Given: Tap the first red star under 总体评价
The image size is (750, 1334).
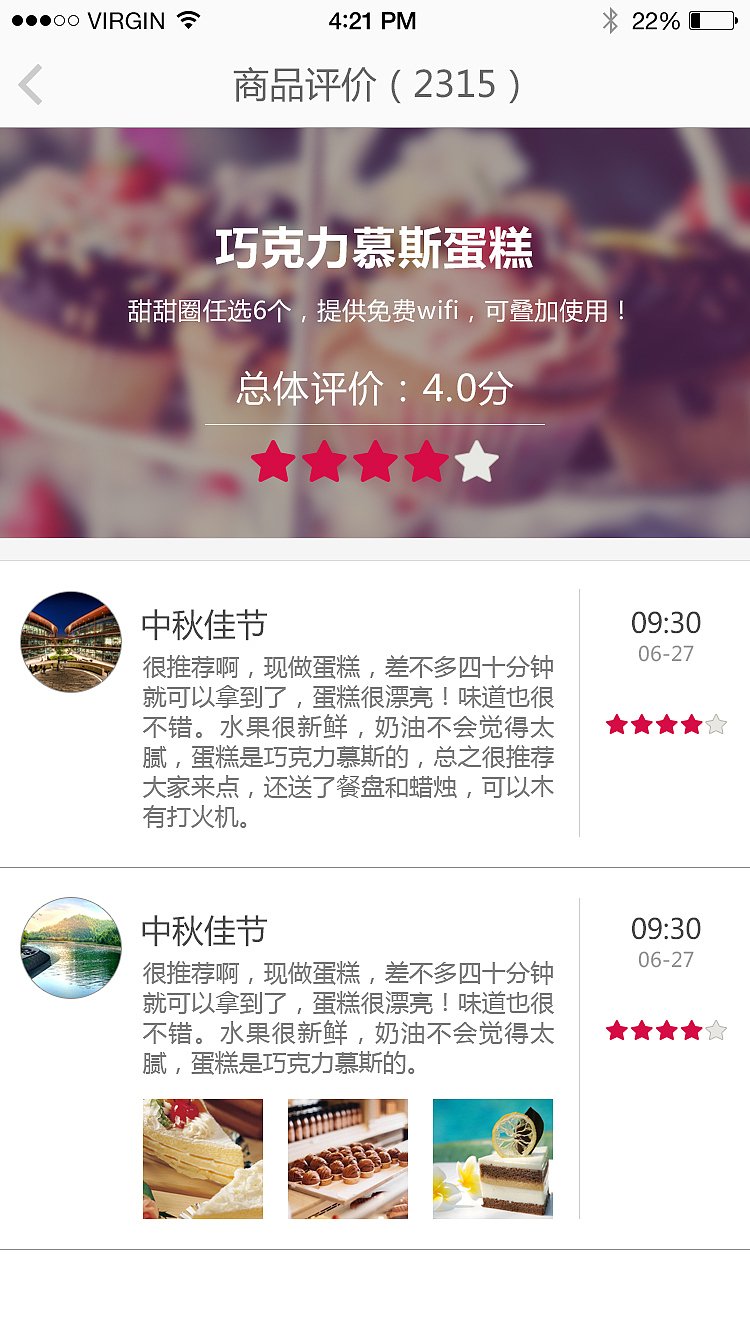Looking at the screenshot, I should tap(273, 462).
